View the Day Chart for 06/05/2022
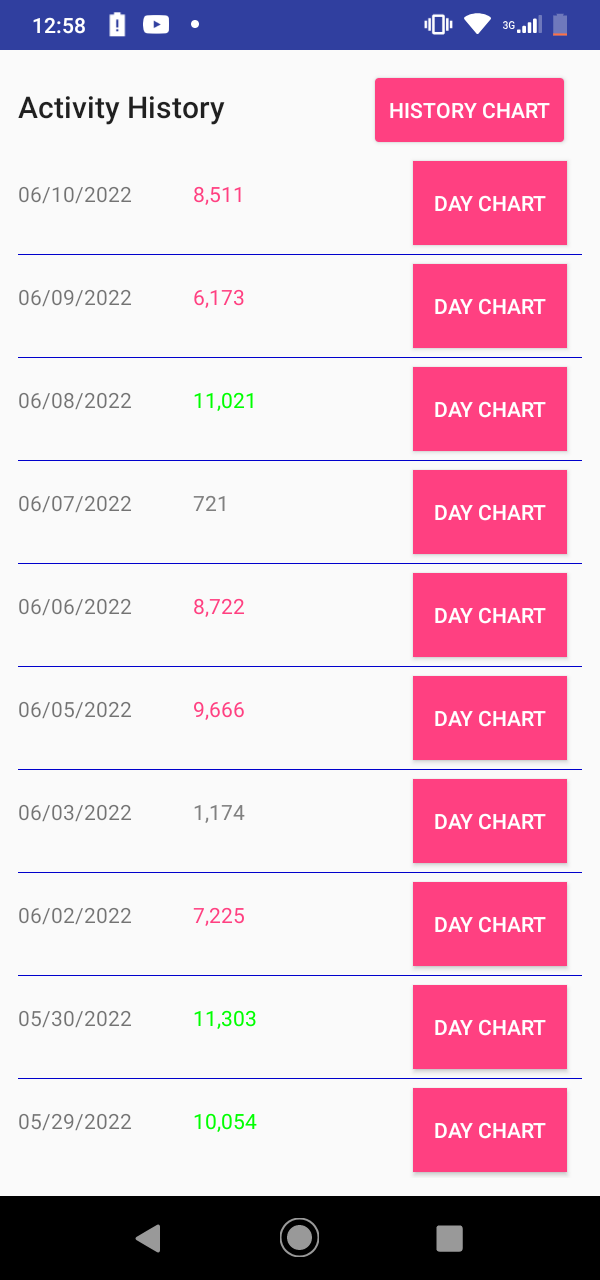This screenshot has height=1280, width=600. (490, 718)
